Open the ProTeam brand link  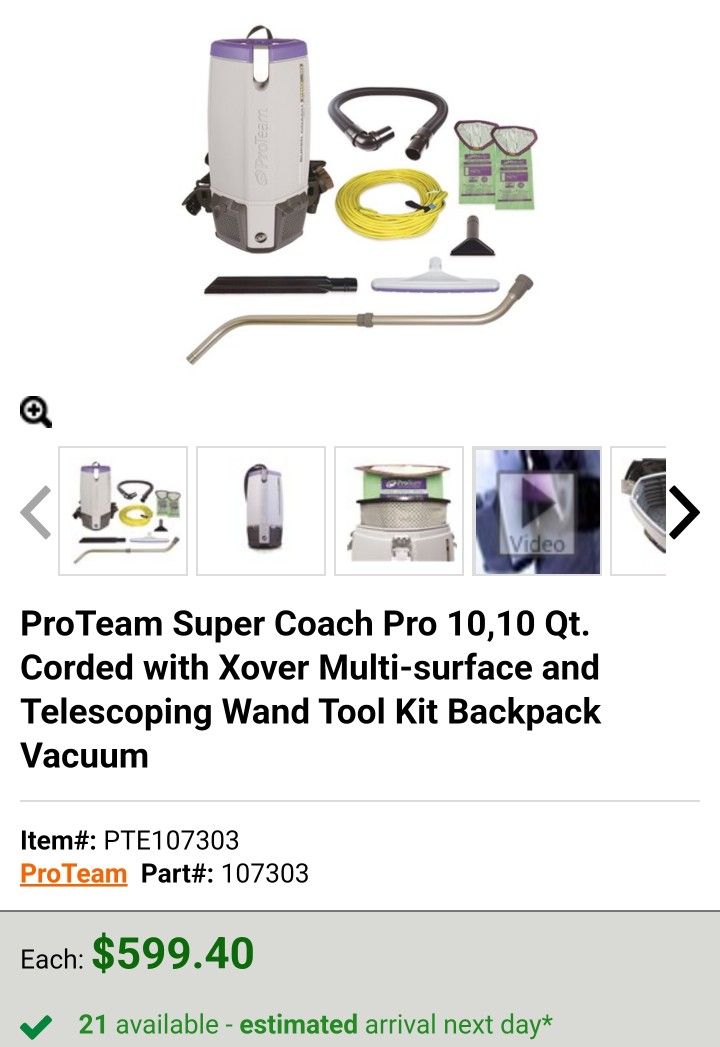[73, 873]
